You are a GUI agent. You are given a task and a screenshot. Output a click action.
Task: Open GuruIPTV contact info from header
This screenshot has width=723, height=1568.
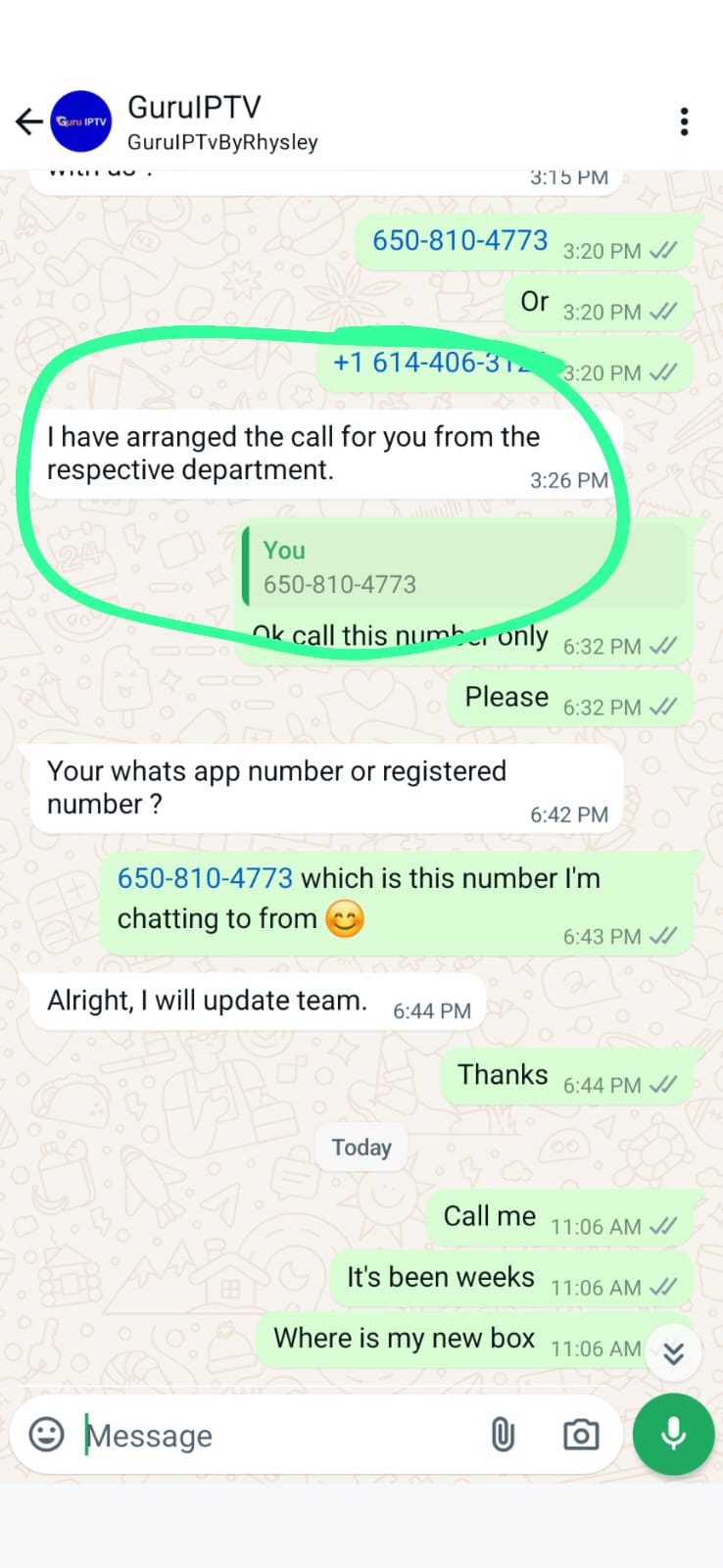[x=222, y=122]
